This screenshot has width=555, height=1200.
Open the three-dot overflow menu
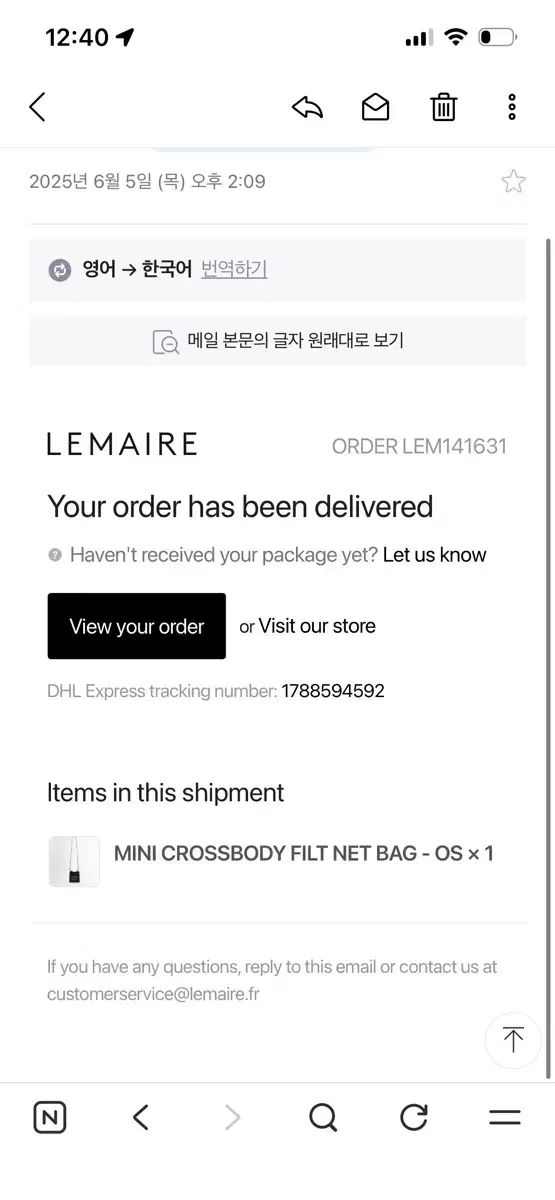(512, 107)
